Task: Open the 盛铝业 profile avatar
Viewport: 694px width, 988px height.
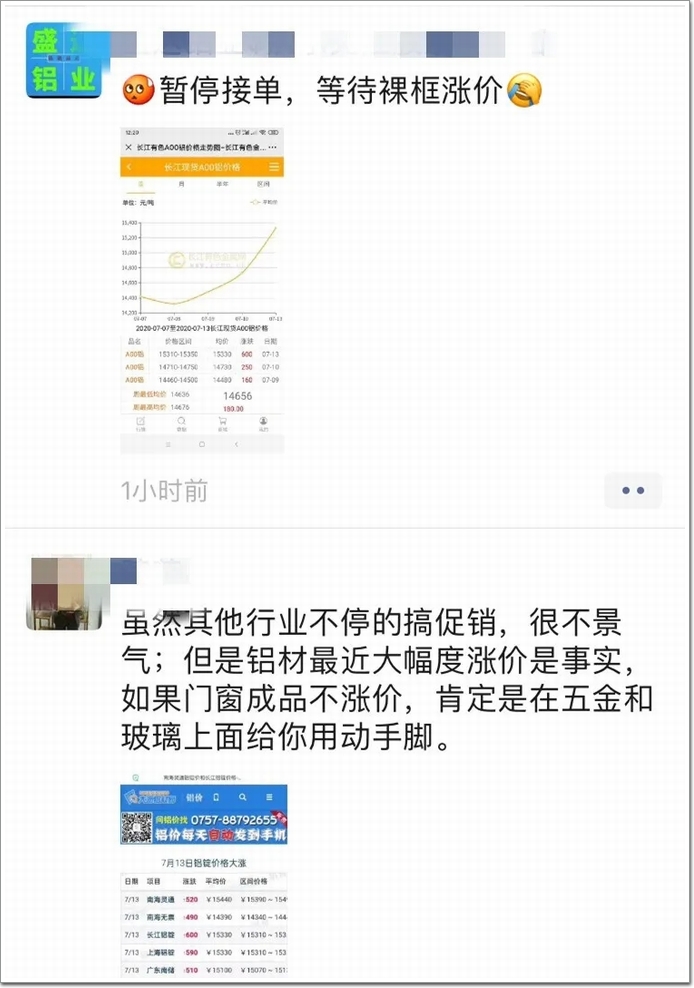Action: pyautogui.click(x=63, y=62)
